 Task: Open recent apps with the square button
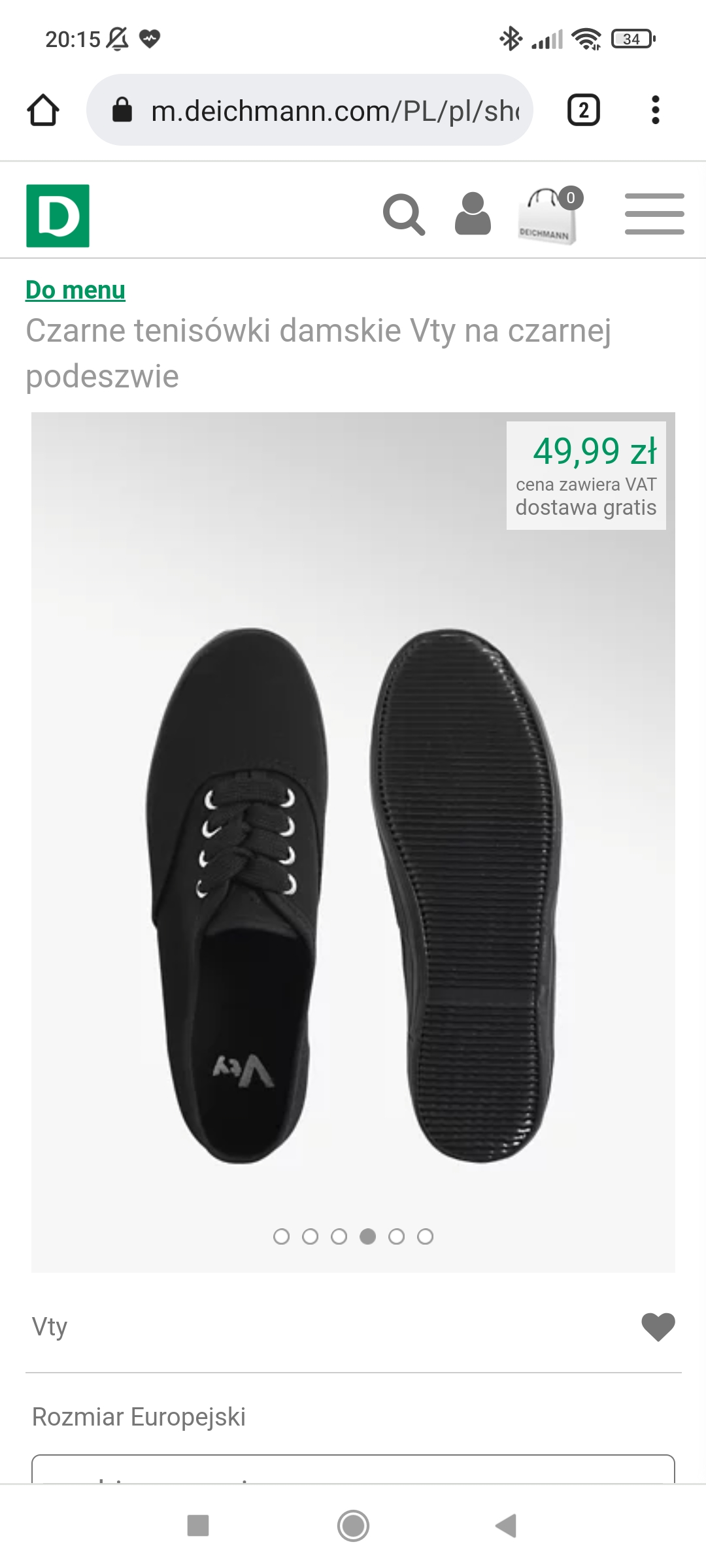pos(198,1526)
